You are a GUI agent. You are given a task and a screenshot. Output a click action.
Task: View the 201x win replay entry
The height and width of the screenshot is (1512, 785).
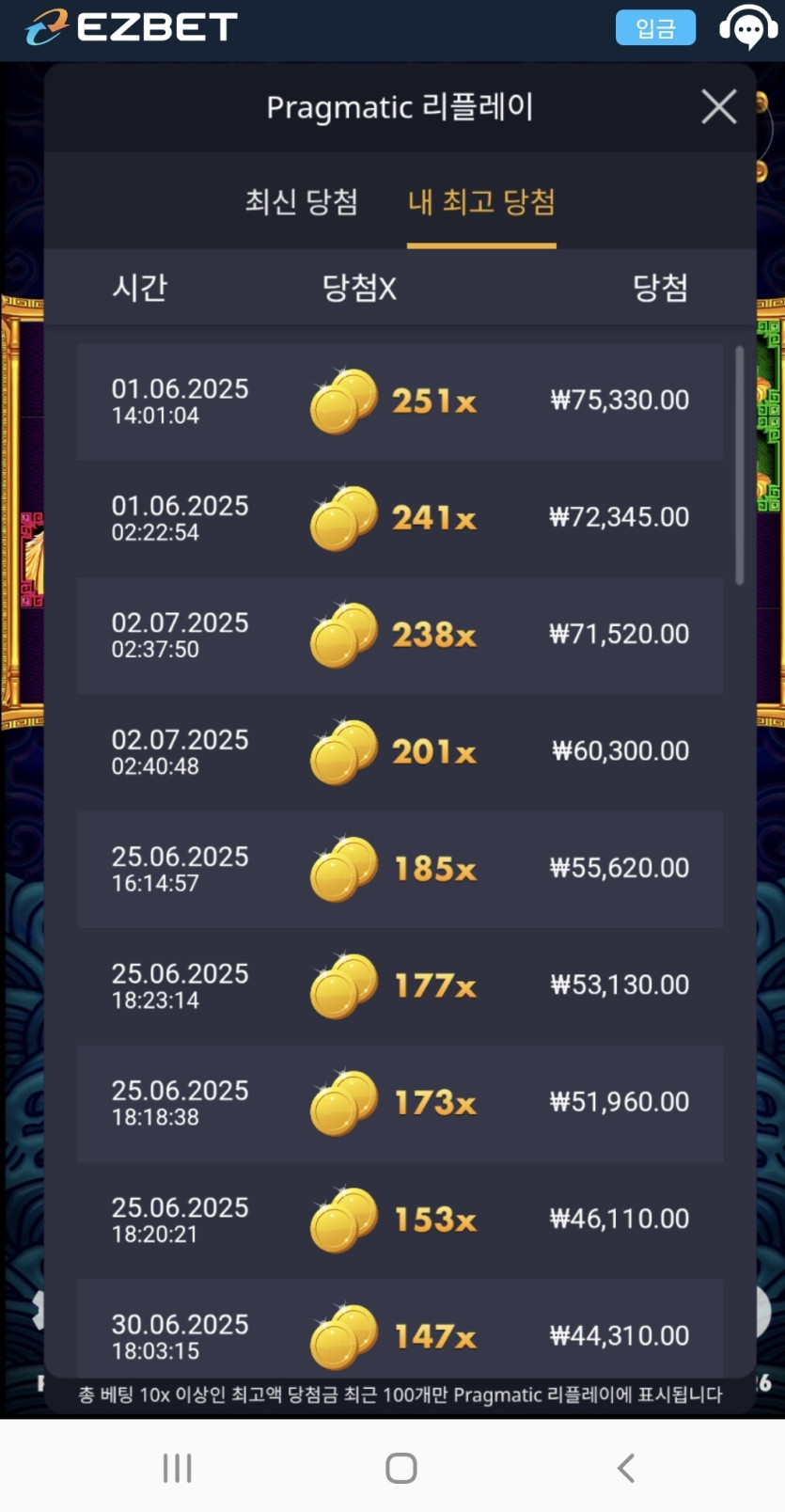click(400, 752)
